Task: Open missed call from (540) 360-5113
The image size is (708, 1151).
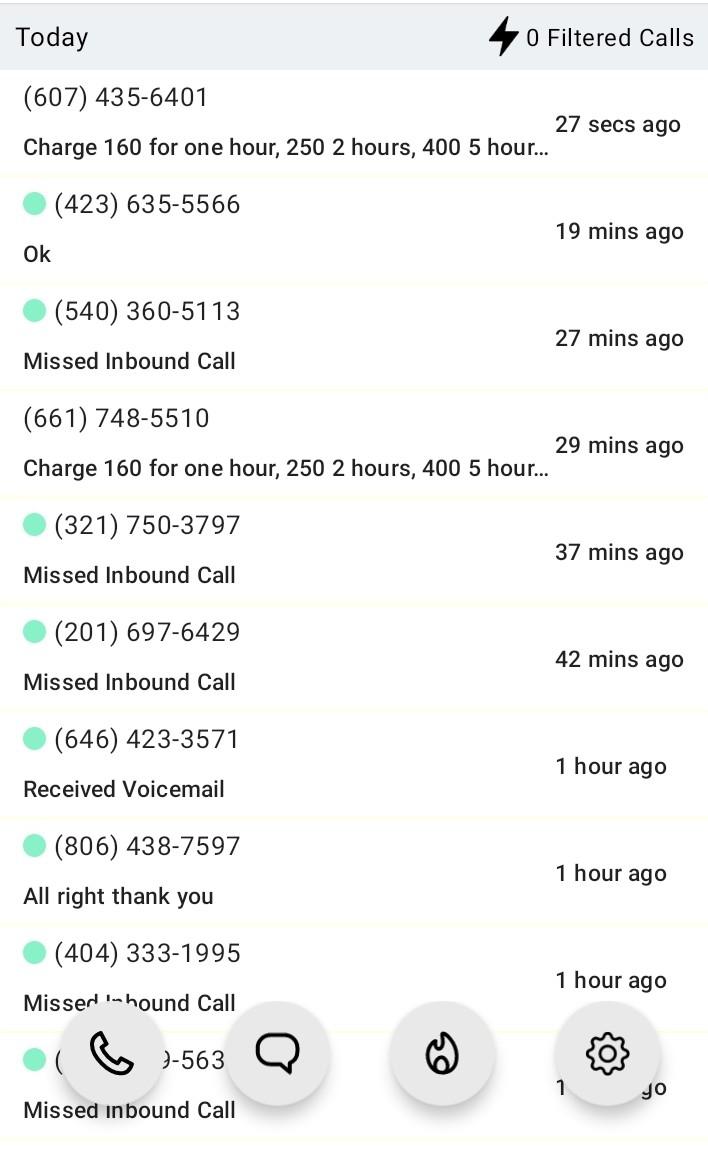Action: [x=354, y=337]
